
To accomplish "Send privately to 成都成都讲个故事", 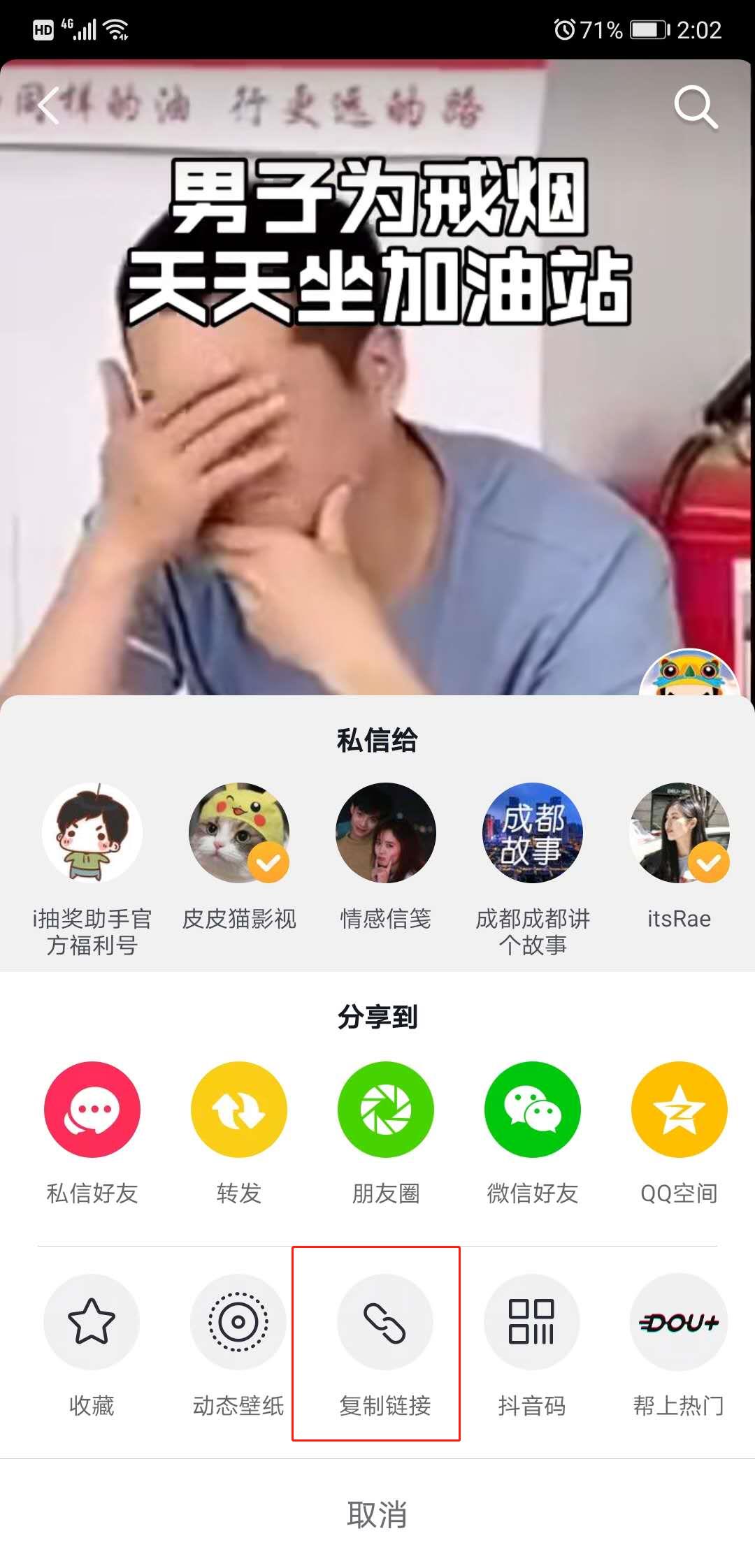I will point(533,833).
